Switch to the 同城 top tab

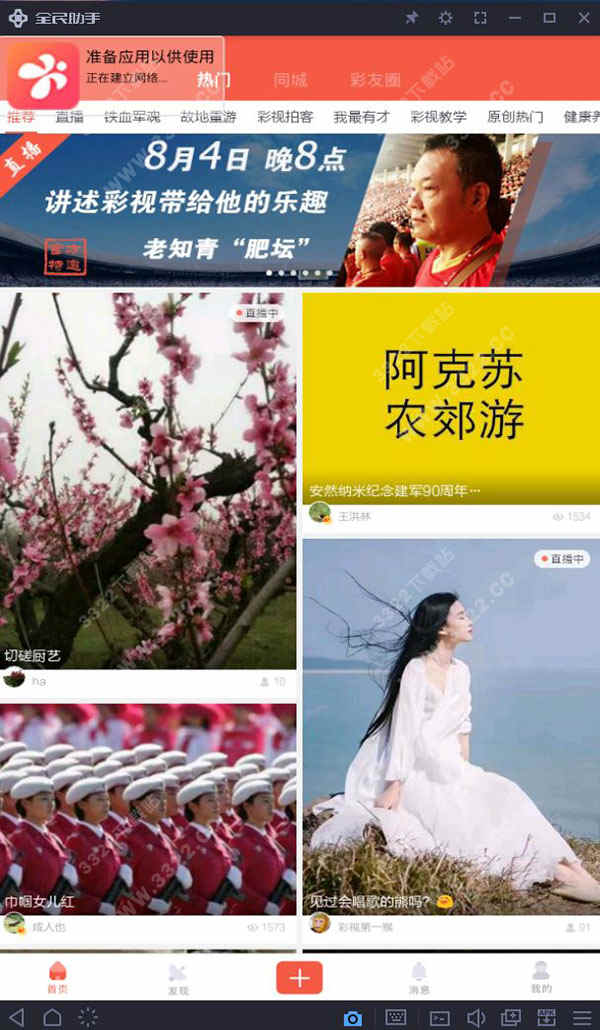point(290,80)
